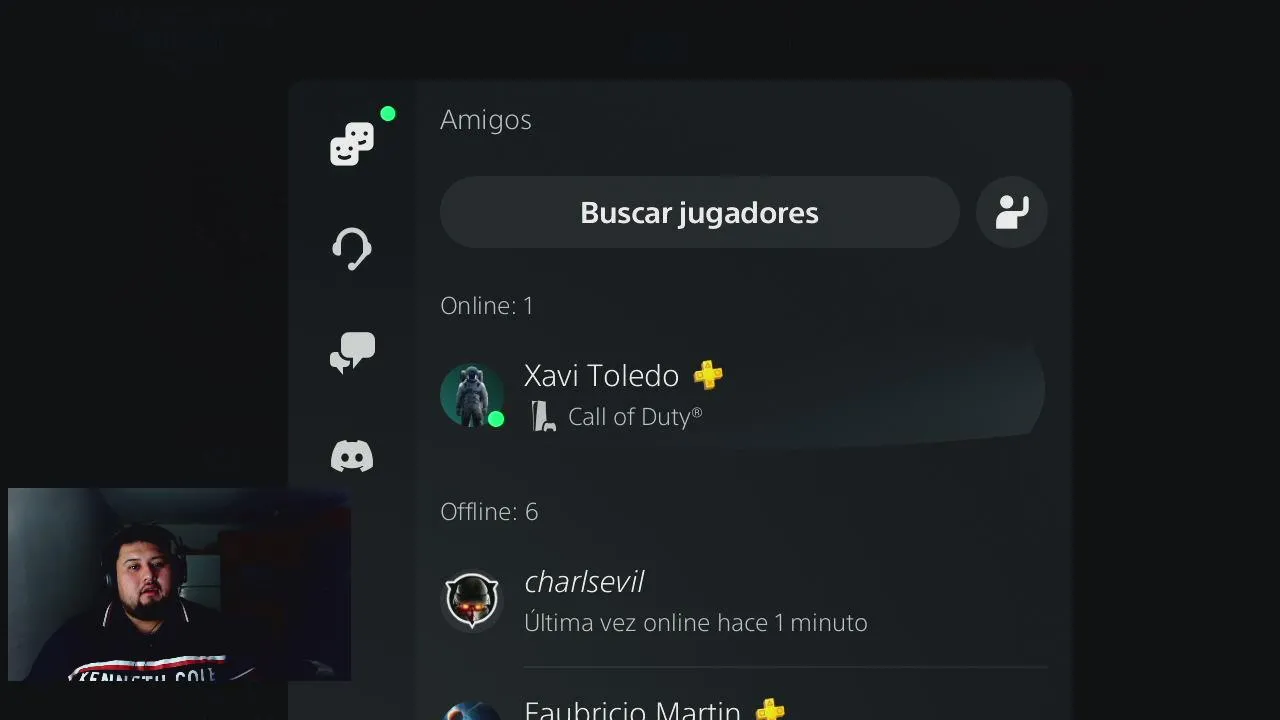Select the Faubricio Martin friend row
Image resolution: width=1280 pixels, height=720 pixels.
(740, 708)
